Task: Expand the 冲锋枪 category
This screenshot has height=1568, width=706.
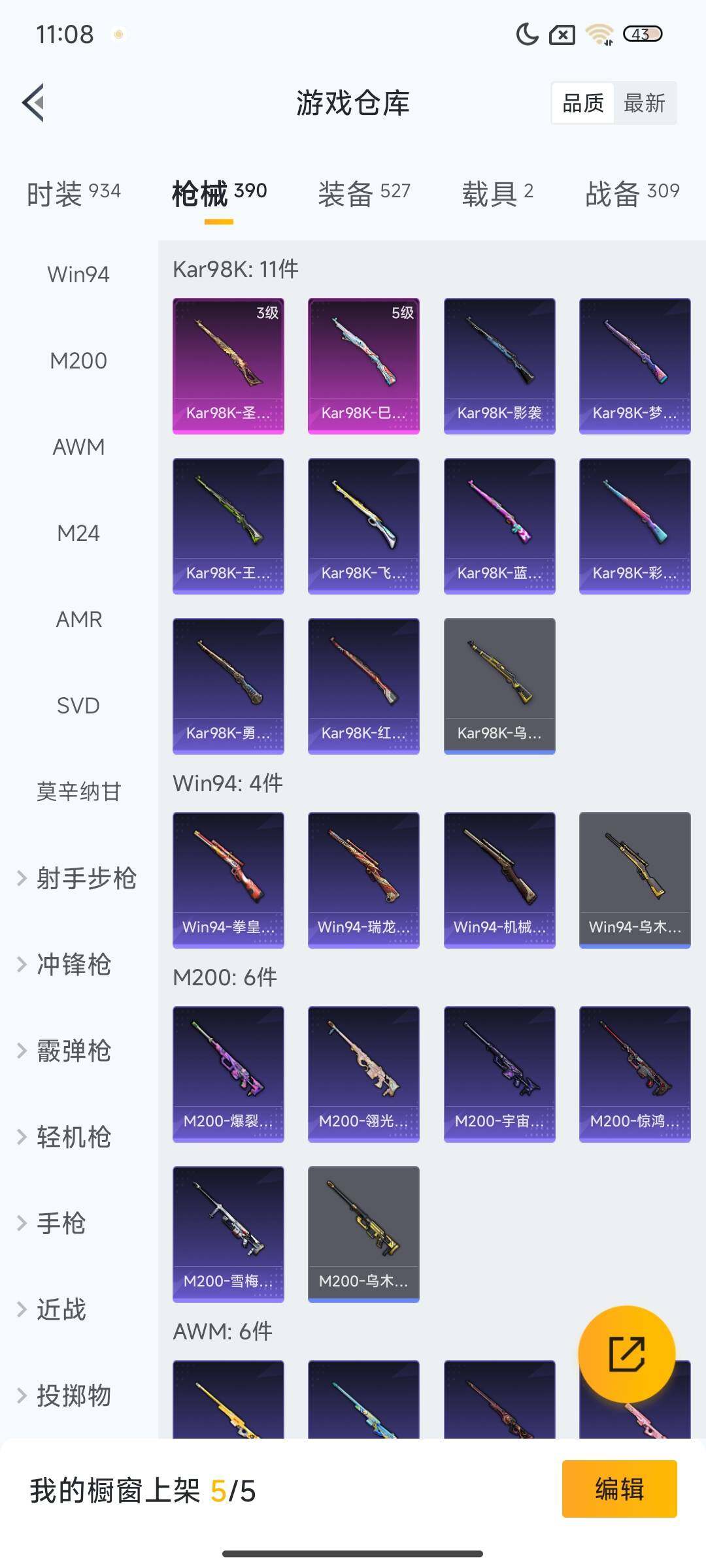Action: point(65,964)
